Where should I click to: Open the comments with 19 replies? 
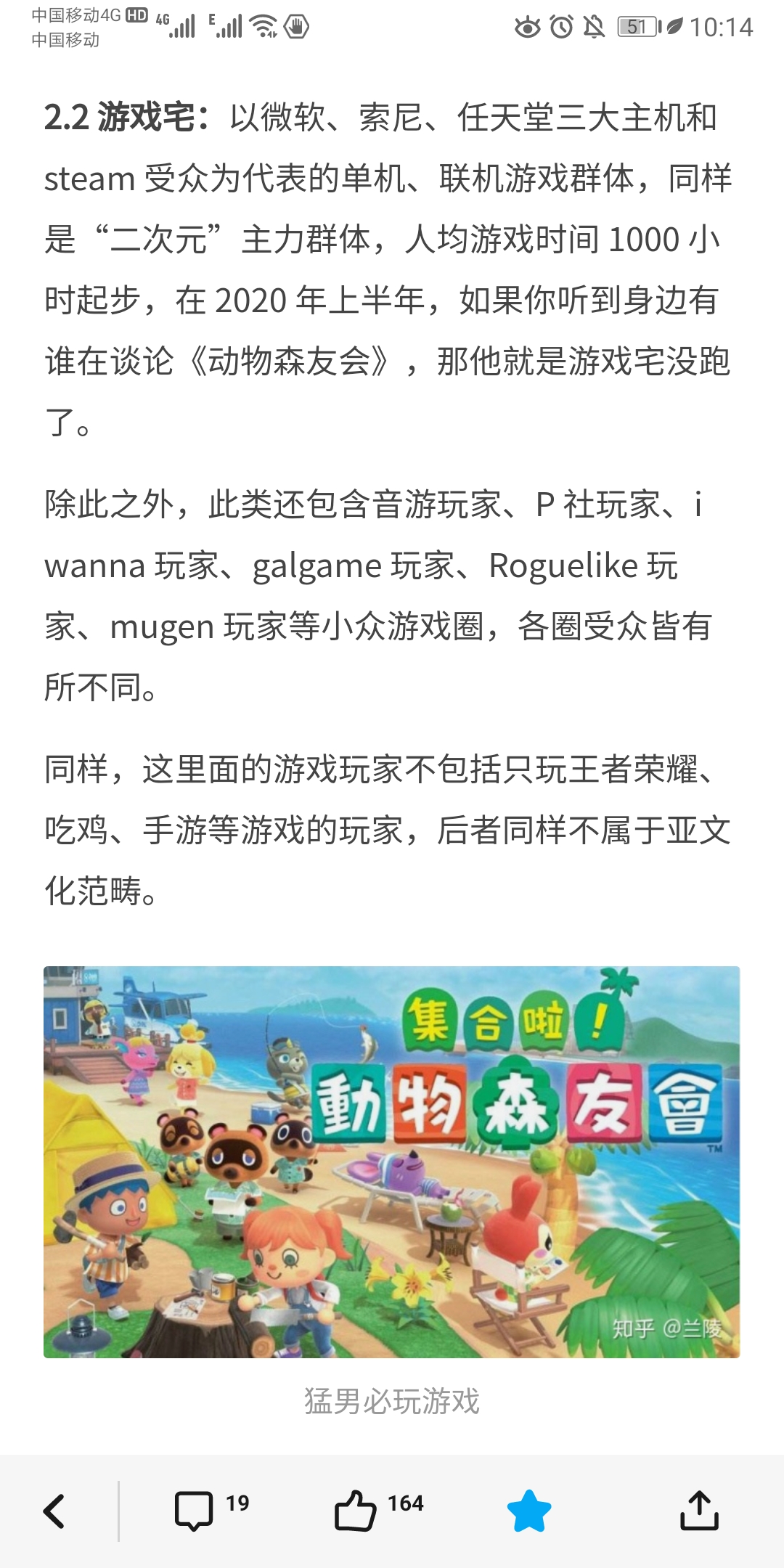[194, 1511]
